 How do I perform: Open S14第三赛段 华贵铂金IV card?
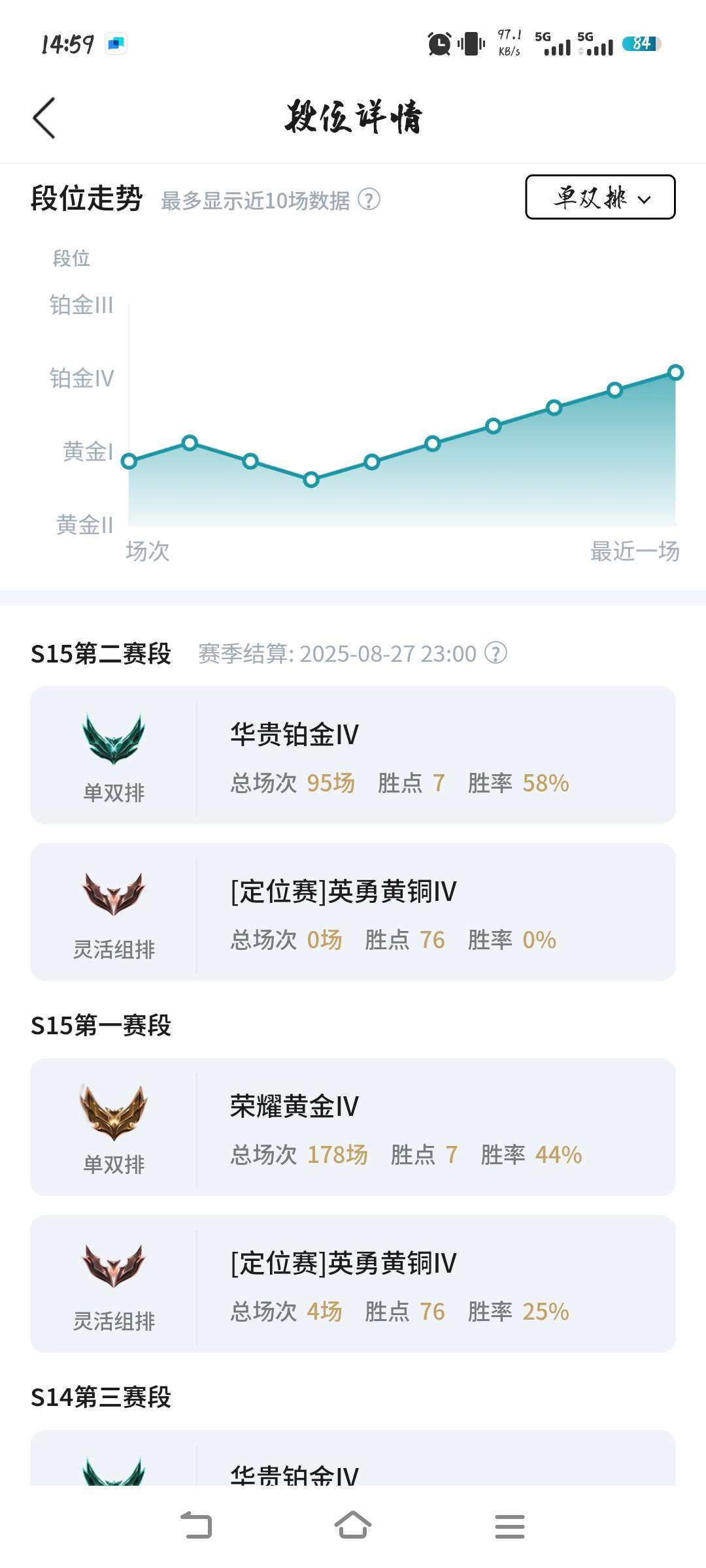pyautogui.click(x=353, y=1458)
